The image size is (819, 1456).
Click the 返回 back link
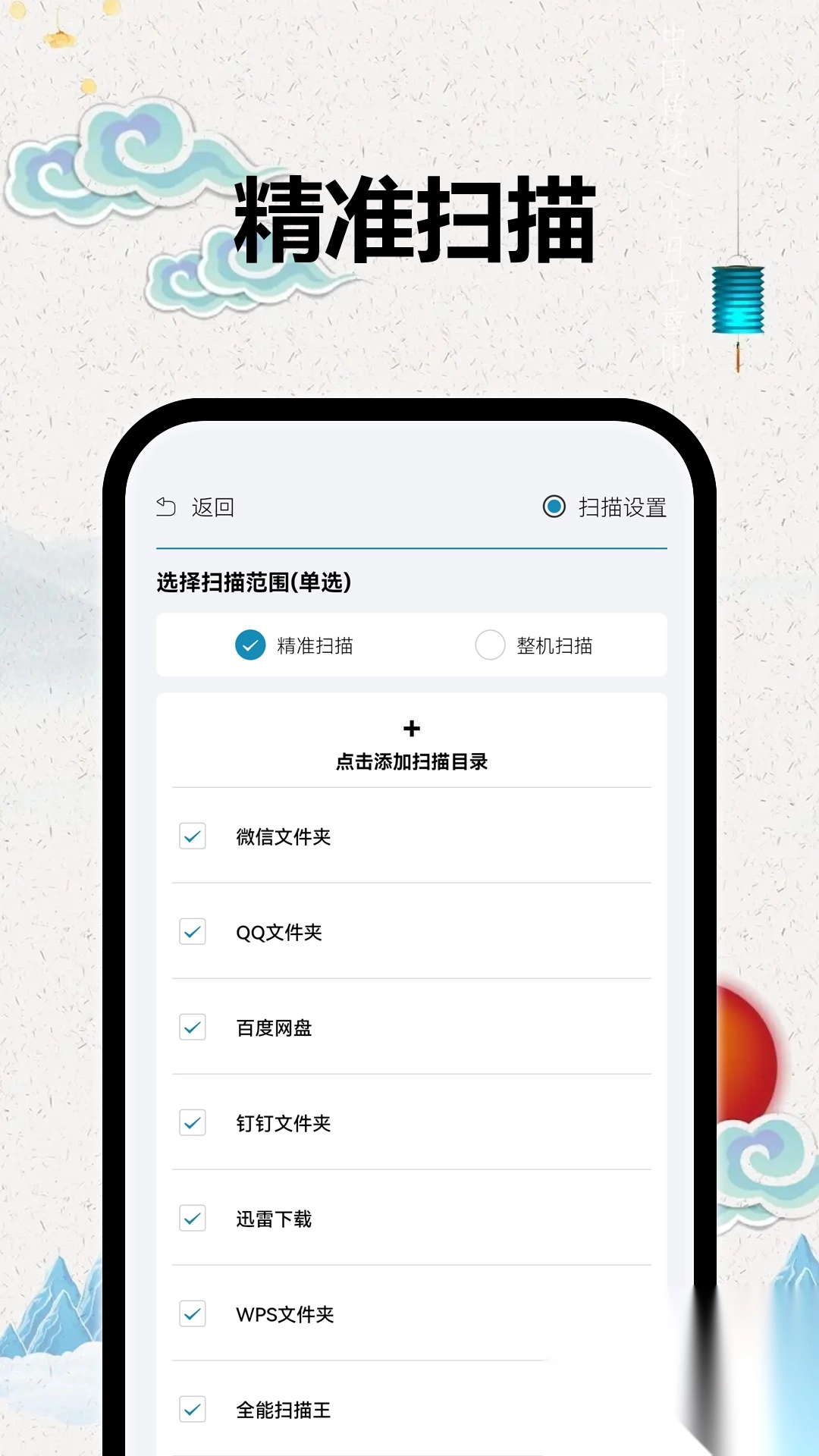[x=213, y=507]
